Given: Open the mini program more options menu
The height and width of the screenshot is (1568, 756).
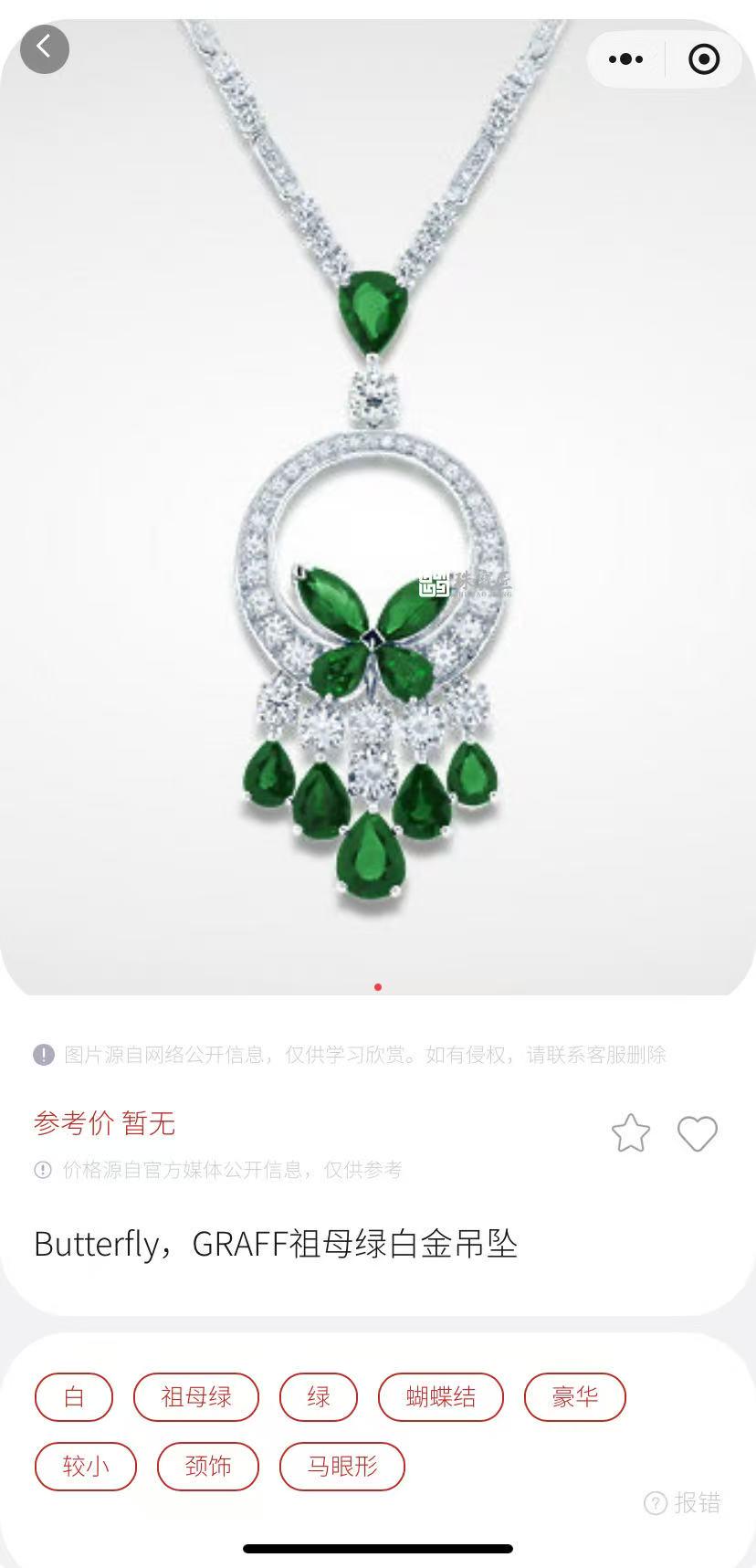Looking at the screenshot, I should 625,59.
